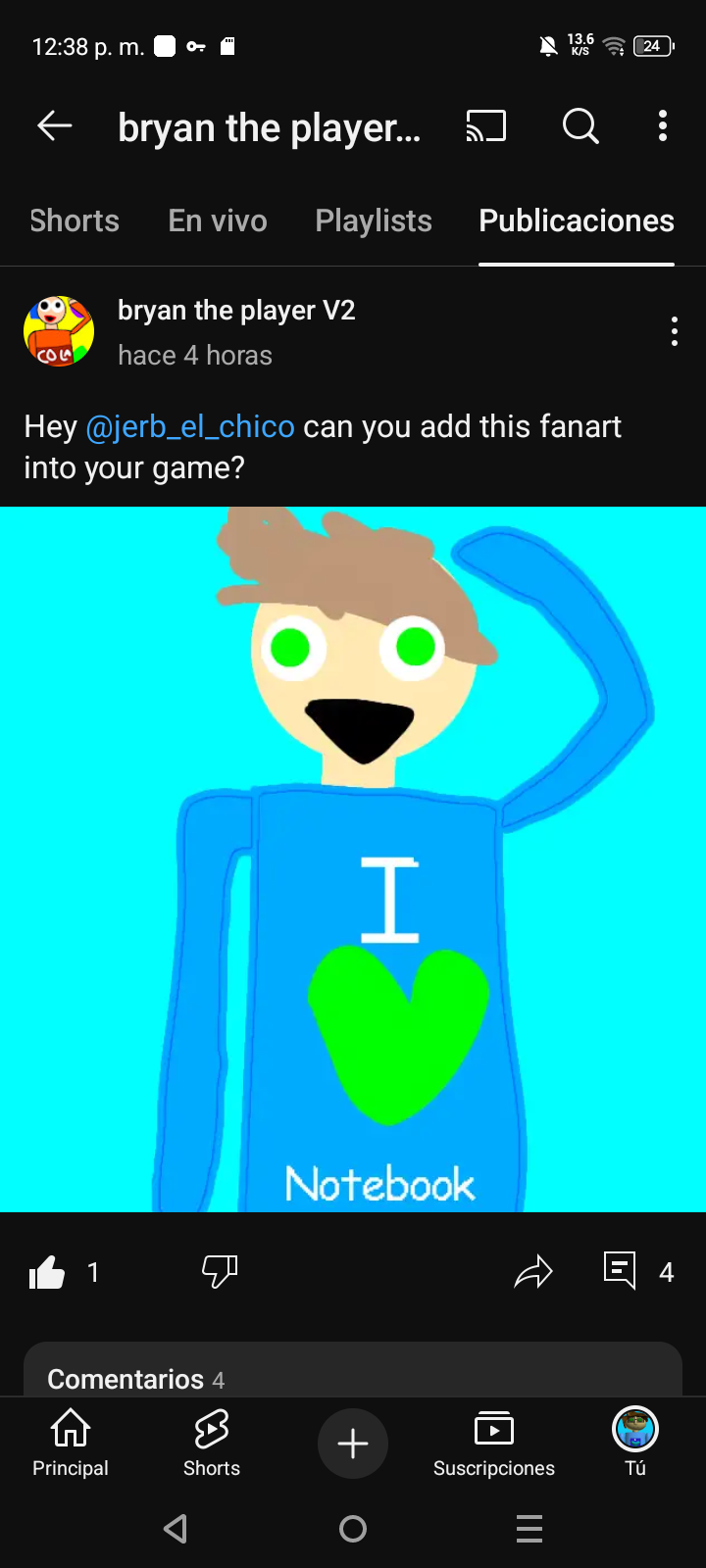Switch to the En vivo tab

click(218, 221)
